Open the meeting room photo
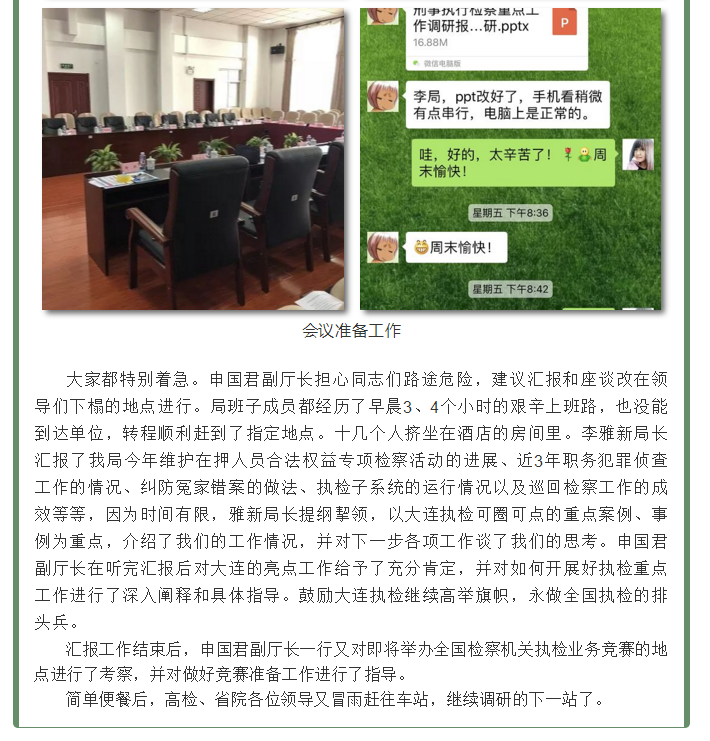Viewport: 710px width, 741px height. coord(193,160)
